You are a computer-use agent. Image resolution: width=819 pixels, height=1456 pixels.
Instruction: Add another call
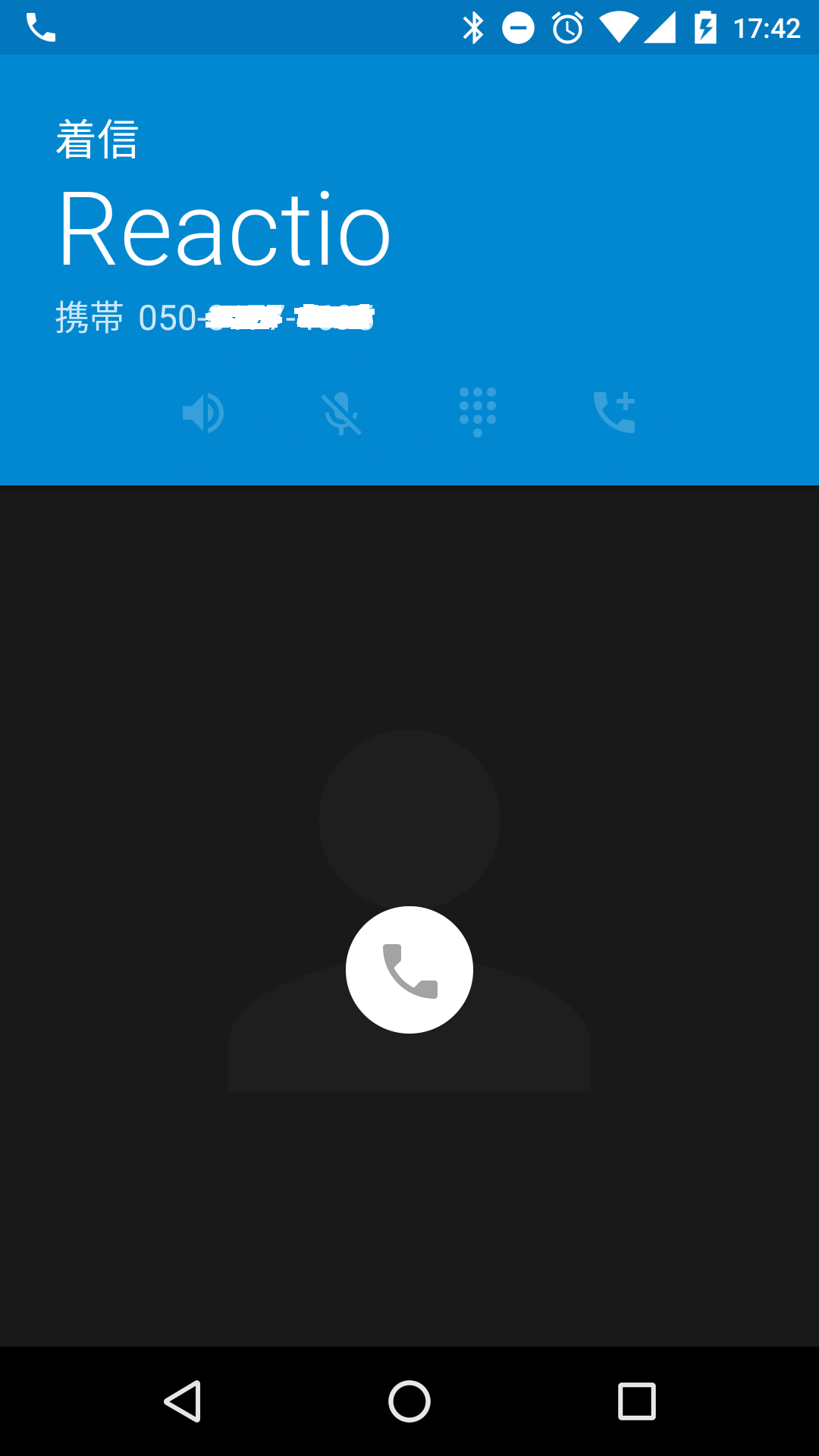[614, 413]
